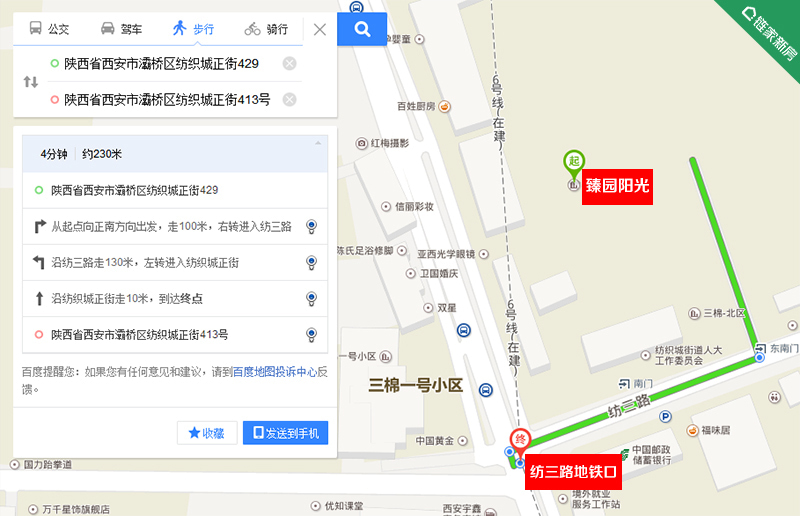Swap start and destination addresses
This screenshot has height=516, width=800.
coord(30,81)
